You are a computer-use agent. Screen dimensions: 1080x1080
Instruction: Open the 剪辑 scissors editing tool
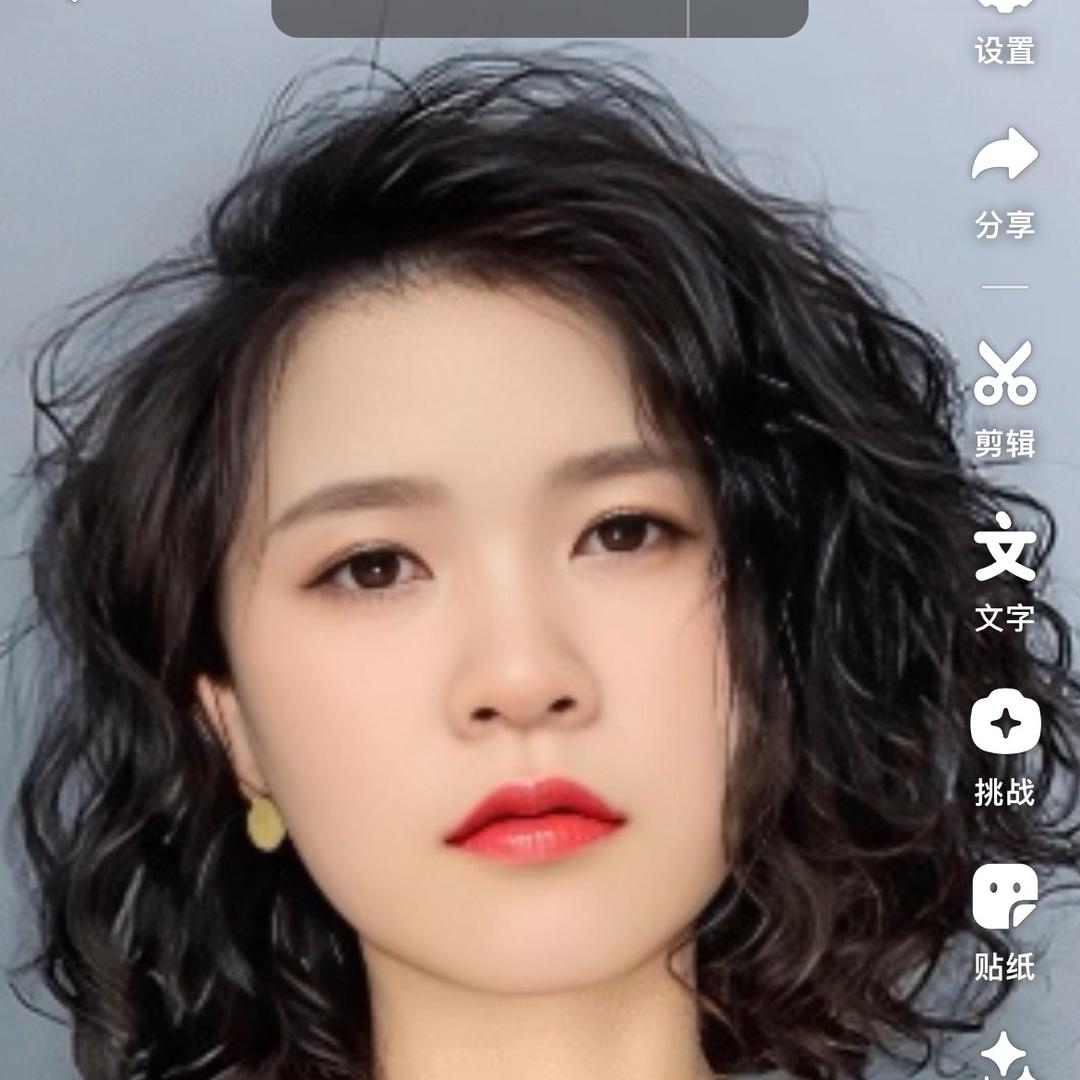pos(1005,395)
